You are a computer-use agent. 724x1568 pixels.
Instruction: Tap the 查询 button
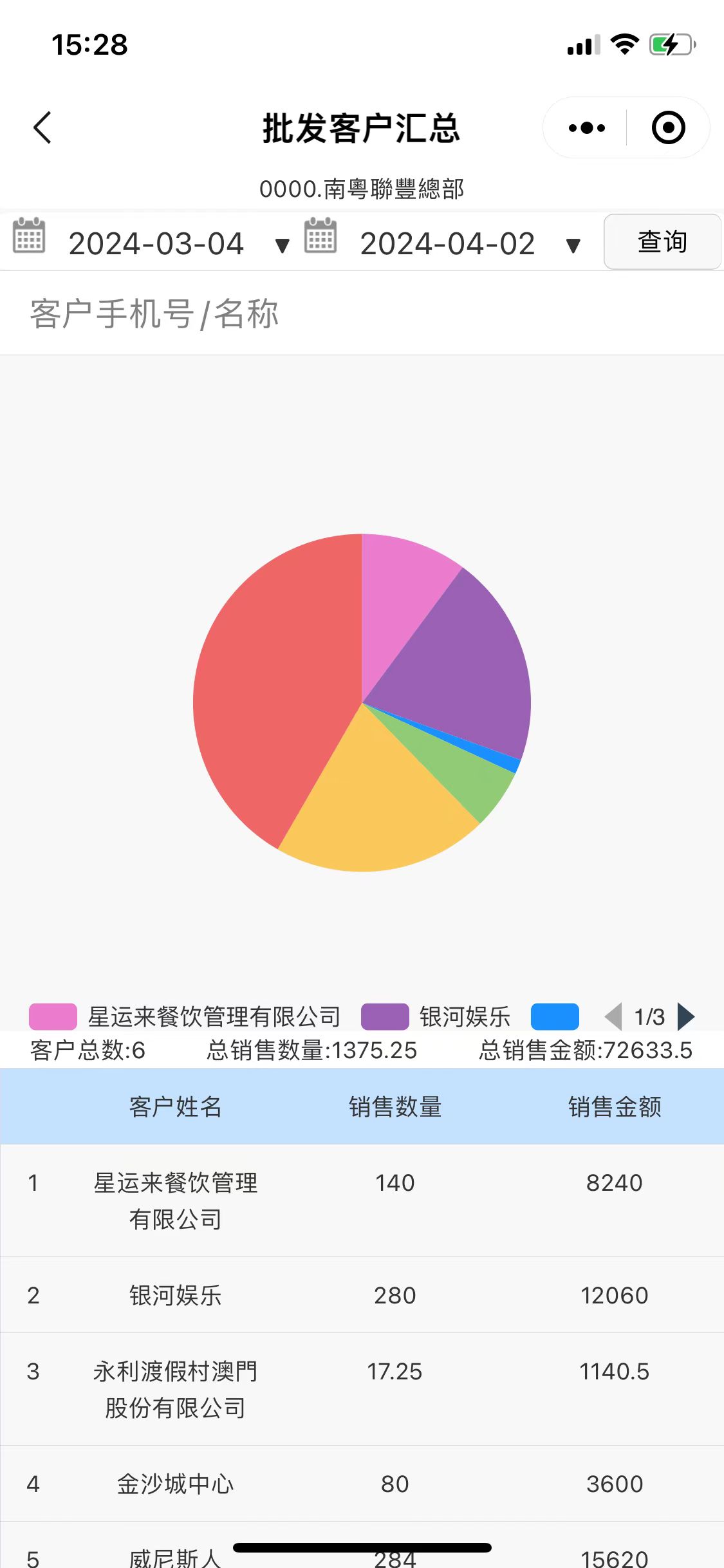pyautogui.click(x=662, y=242)
